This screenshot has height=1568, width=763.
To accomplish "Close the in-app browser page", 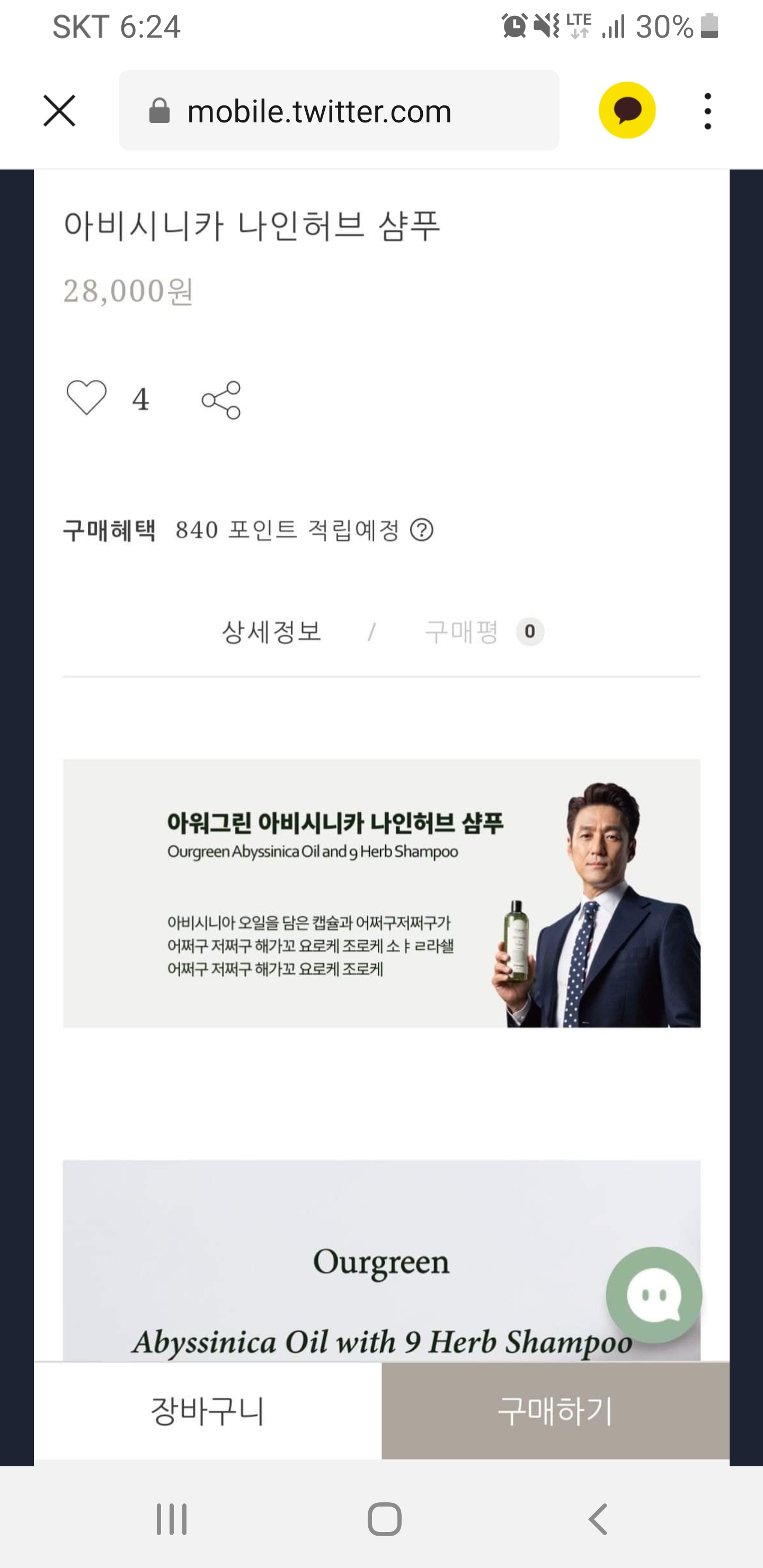I will 59,111.
